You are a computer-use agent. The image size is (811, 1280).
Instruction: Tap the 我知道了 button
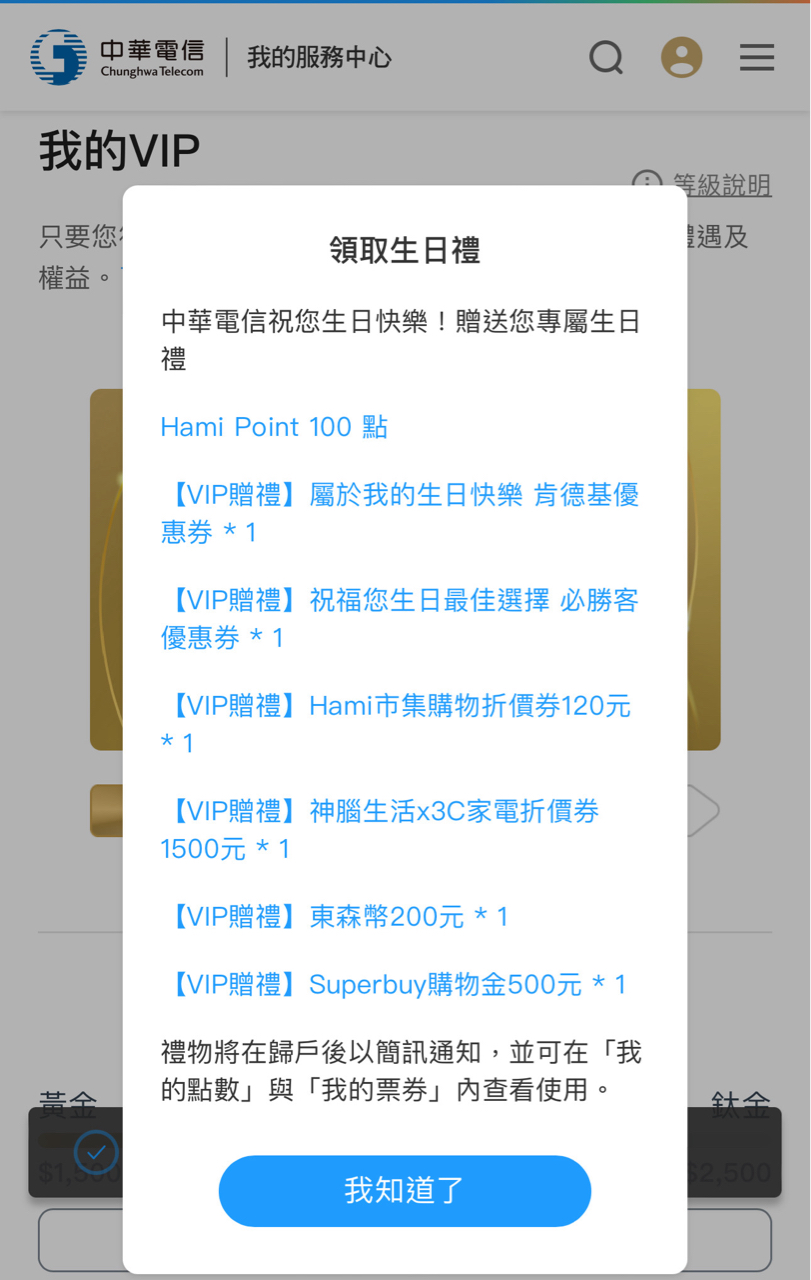pyautogui.click(x=404, y=1190)
